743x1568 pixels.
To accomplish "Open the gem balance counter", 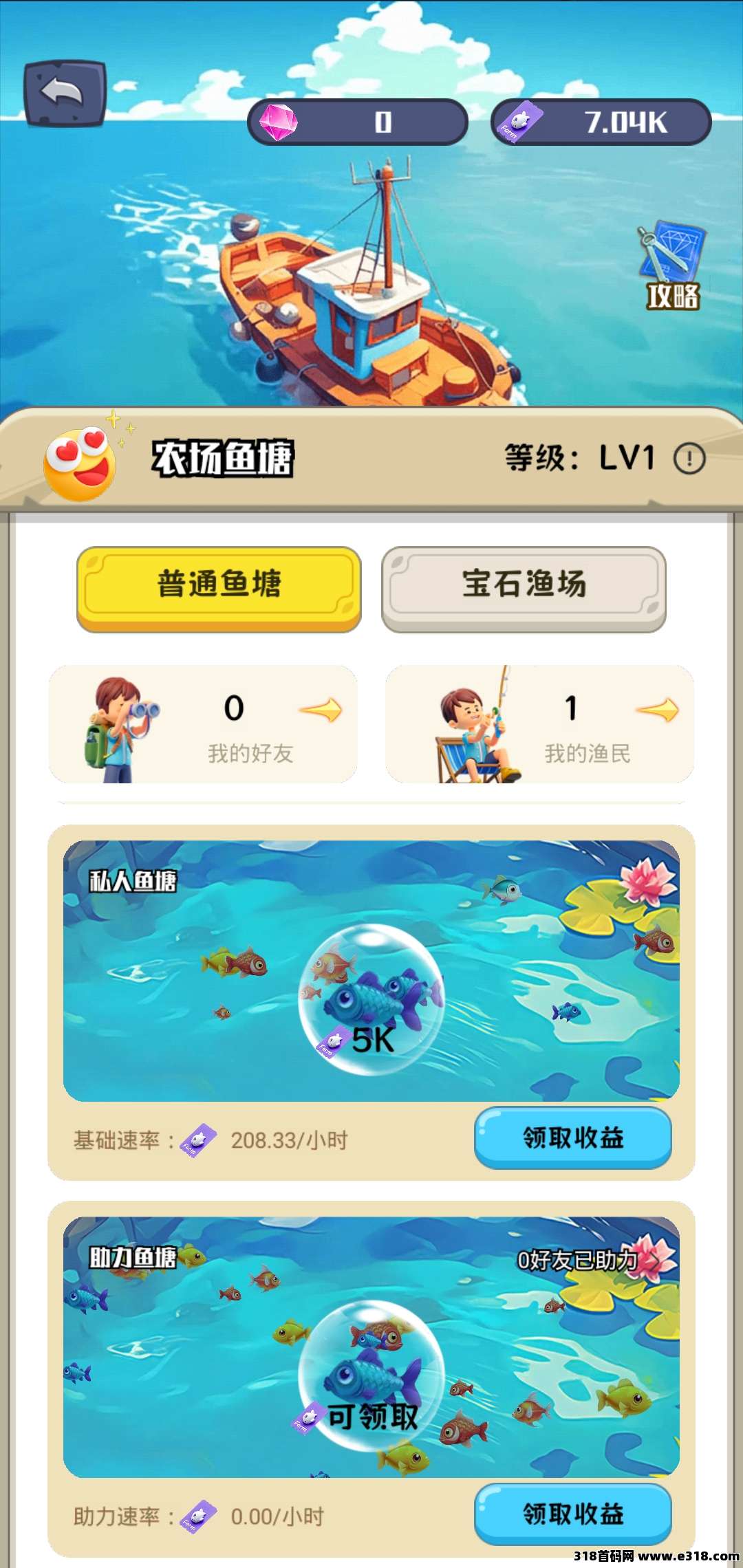I will click(x=358, y=122).
